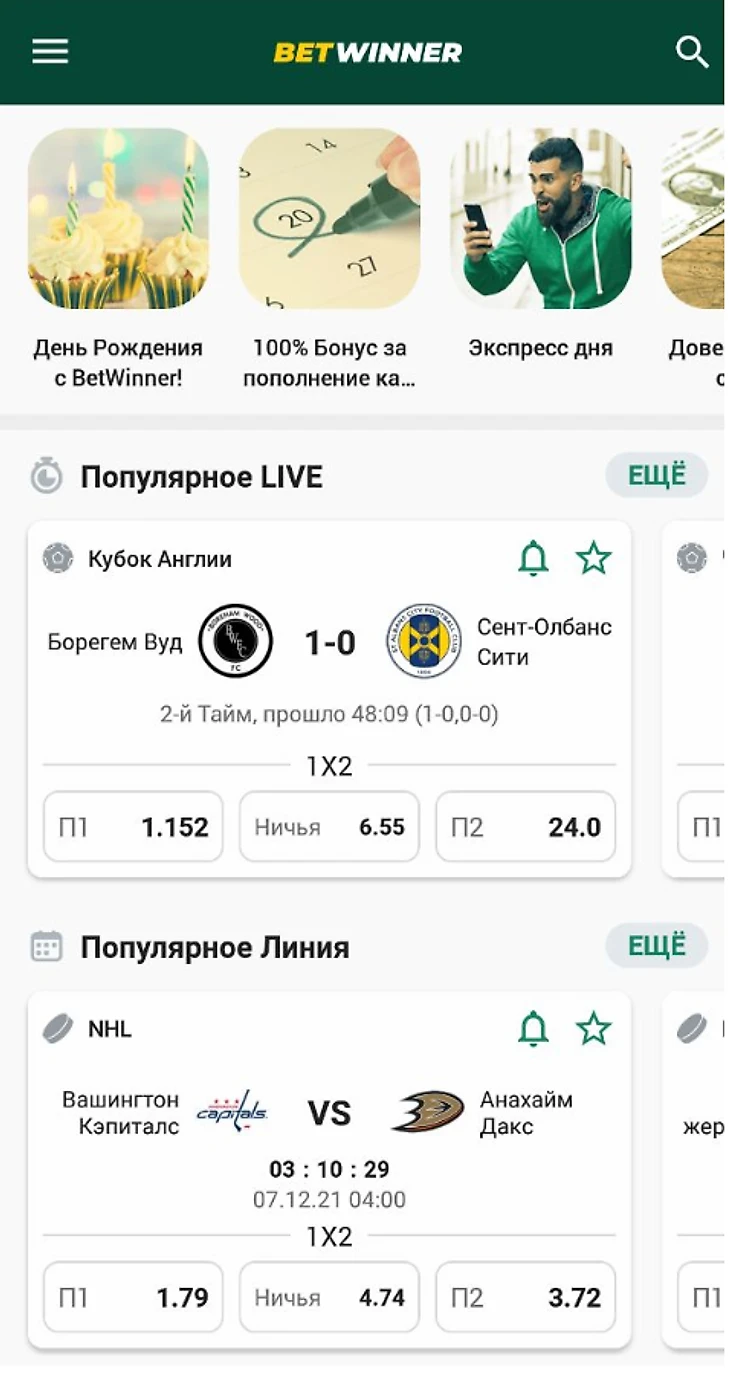Image resolution: width=730 pixels, height=1384 pixels.
Task: Bet on П1 at 1.152
Action: click(x=133, y=827)
